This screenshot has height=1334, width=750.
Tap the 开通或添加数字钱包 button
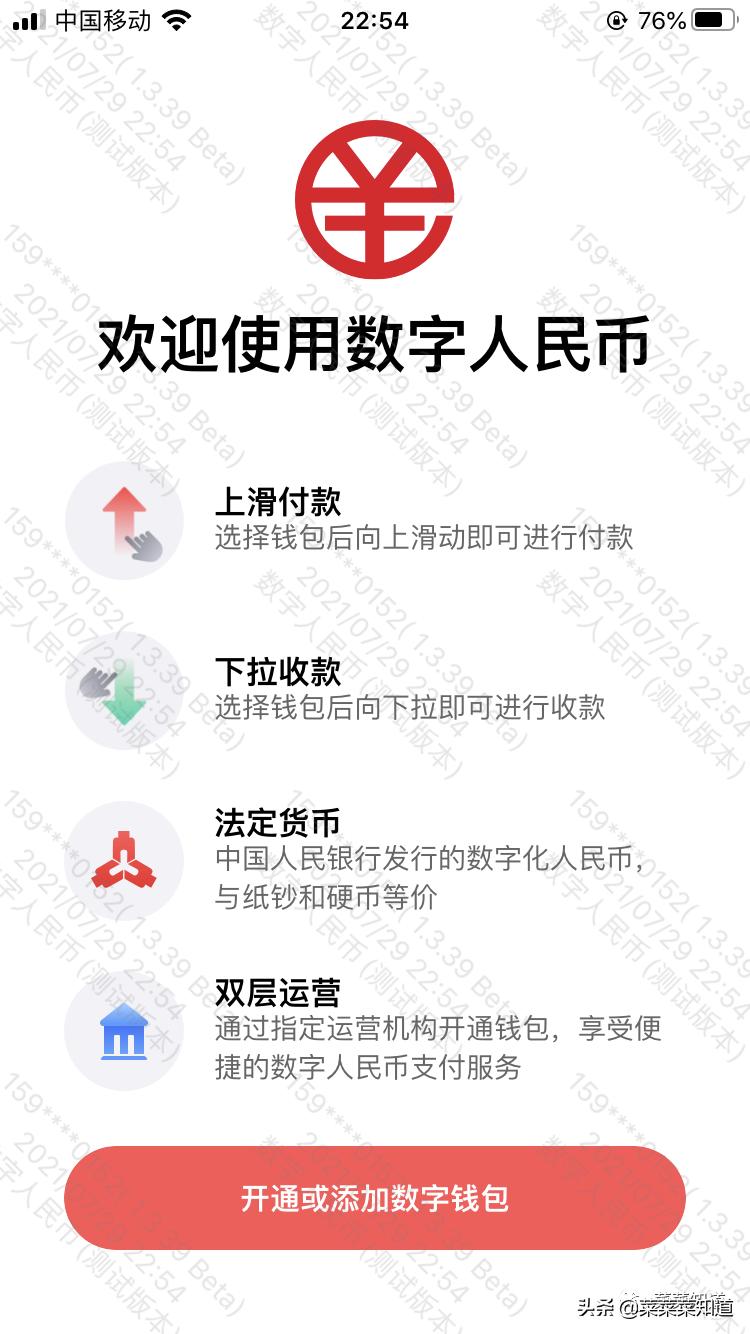click(375, 1198)
